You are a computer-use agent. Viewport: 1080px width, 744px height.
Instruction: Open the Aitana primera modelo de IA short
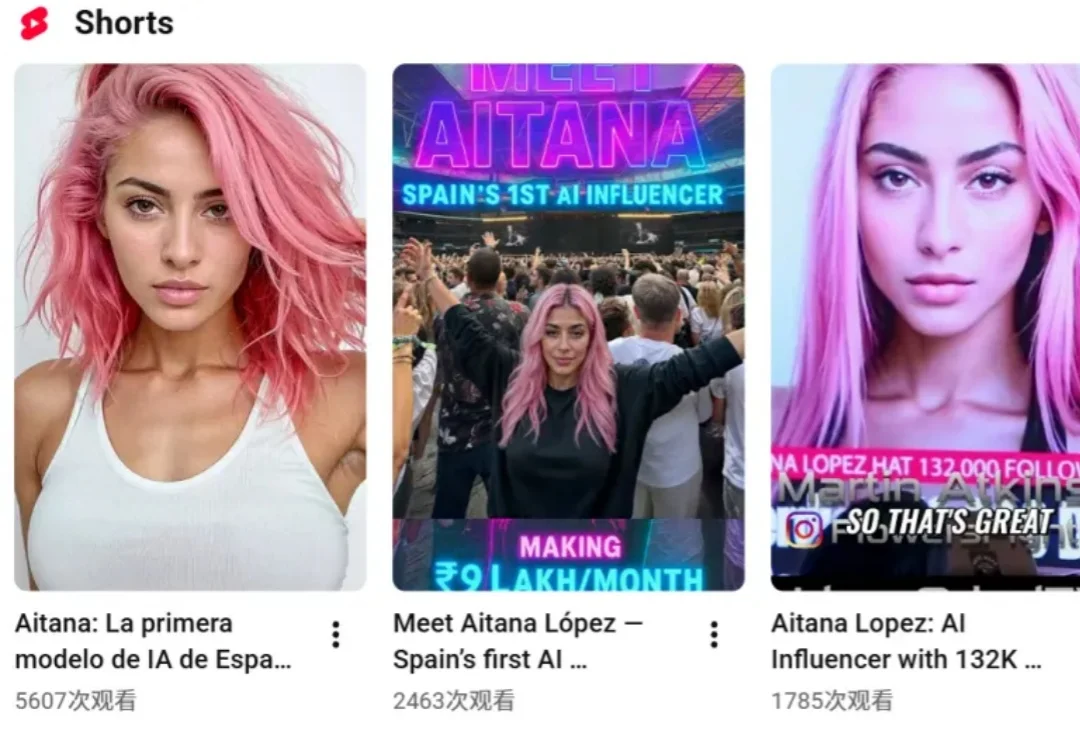(190, 327)
